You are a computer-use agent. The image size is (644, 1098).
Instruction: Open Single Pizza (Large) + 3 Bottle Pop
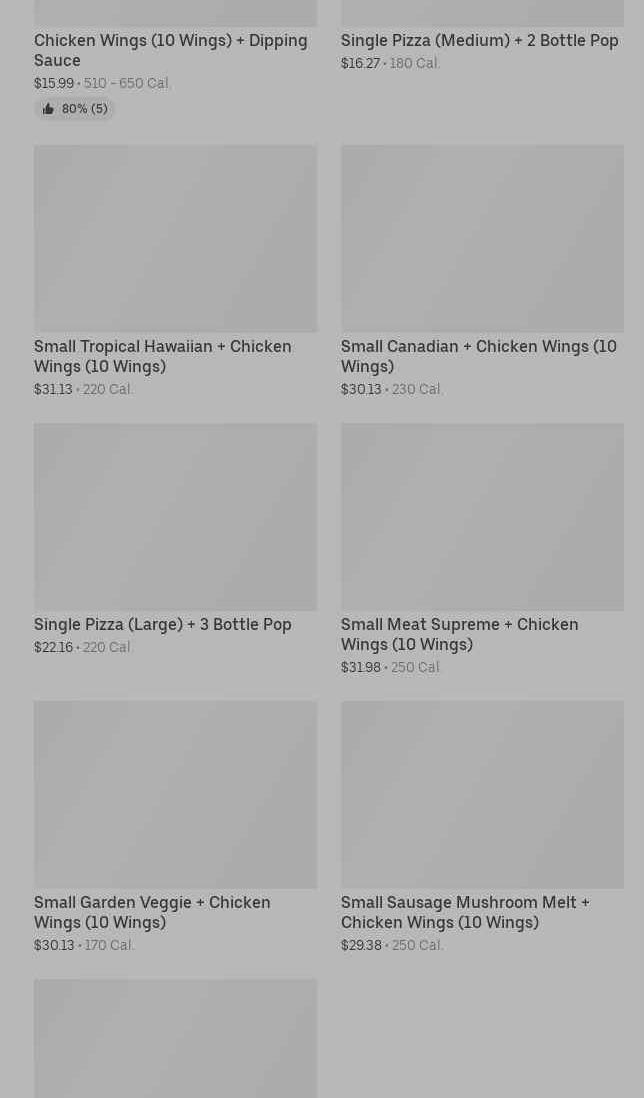click(x=175, y=518)
